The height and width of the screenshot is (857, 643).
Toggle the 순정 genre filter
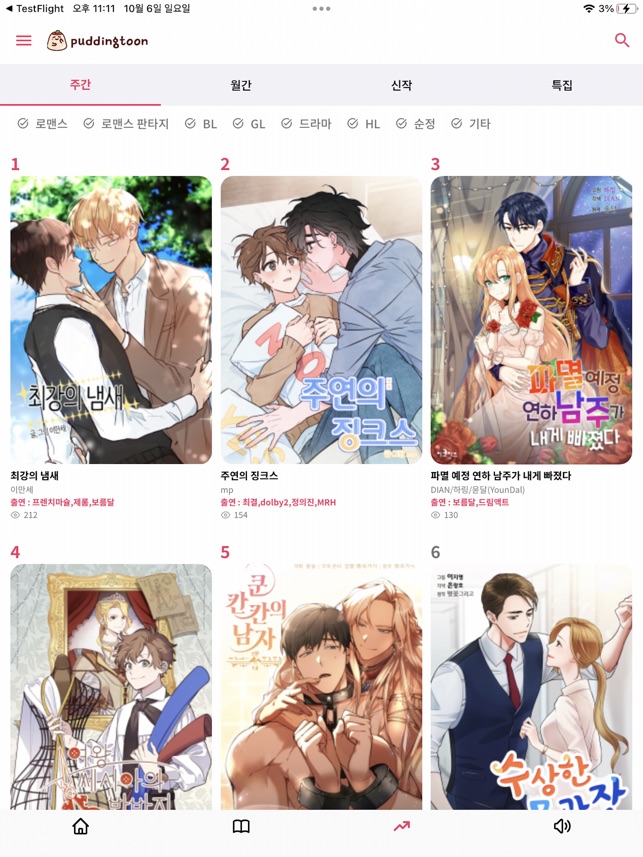(415, 124)
